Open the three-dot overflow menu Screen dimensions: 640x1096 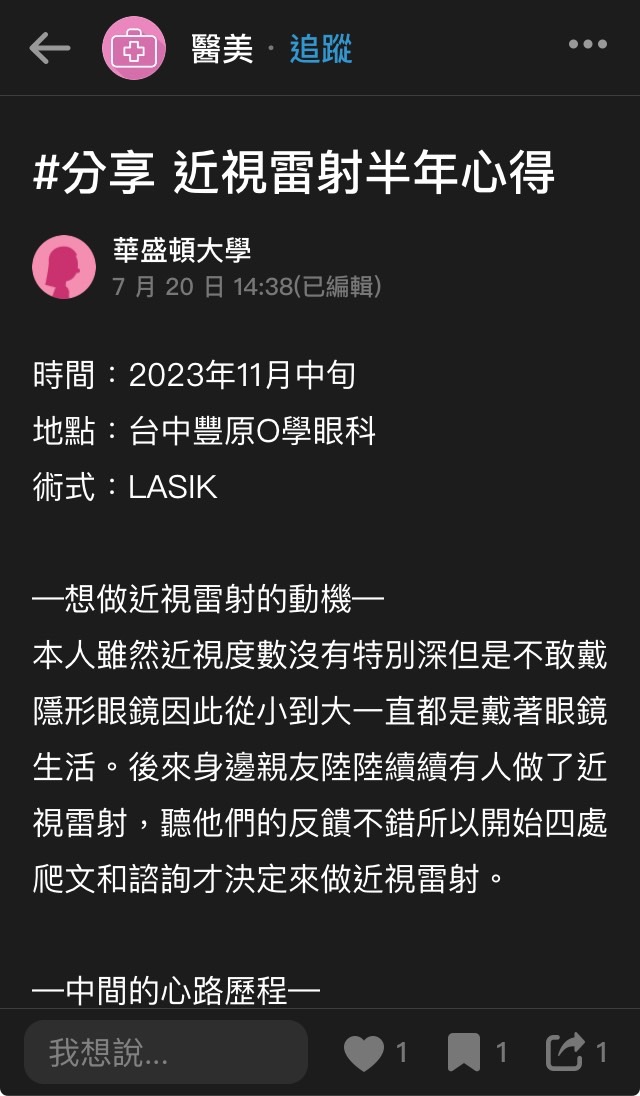(587, 44)
